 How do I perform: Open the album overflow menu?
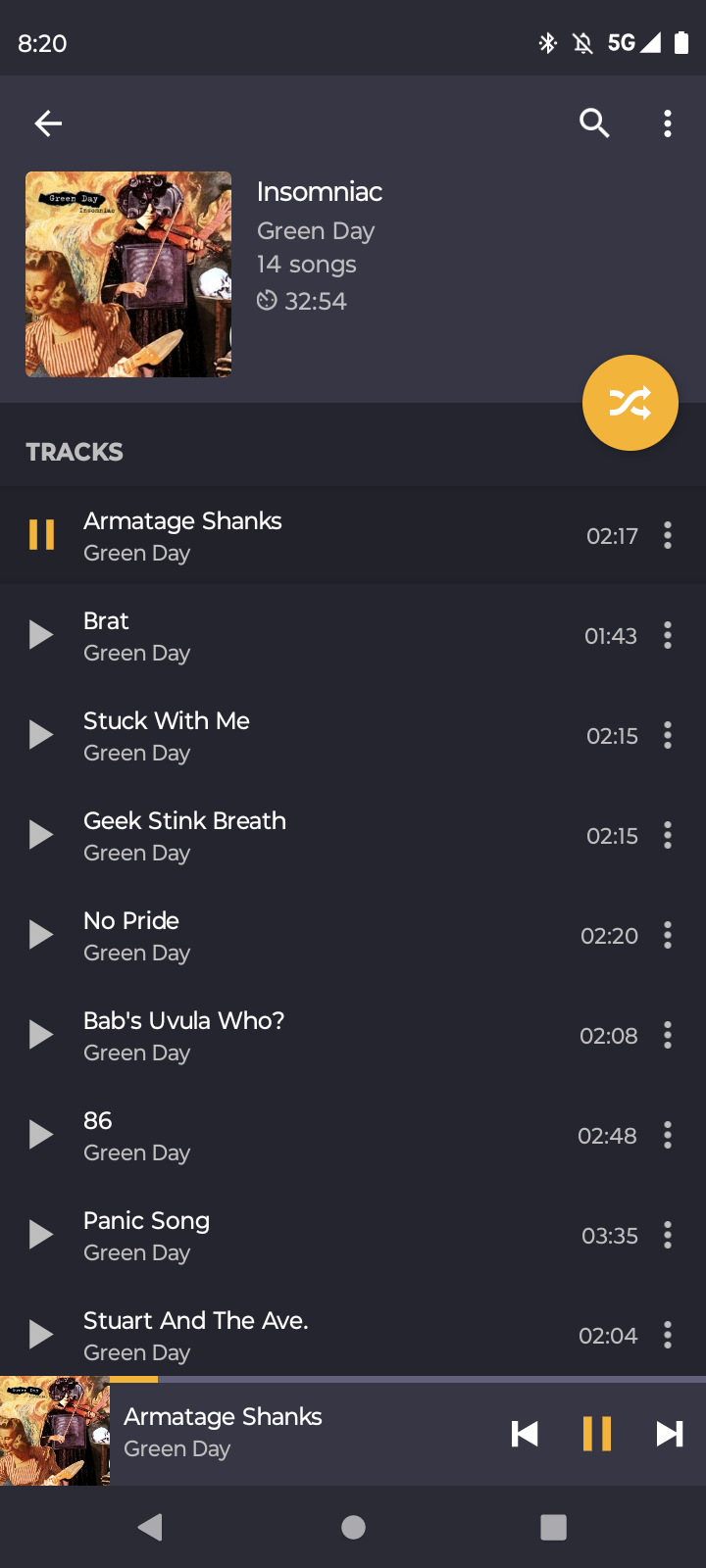pyautogui.click(x=668, y=123)
